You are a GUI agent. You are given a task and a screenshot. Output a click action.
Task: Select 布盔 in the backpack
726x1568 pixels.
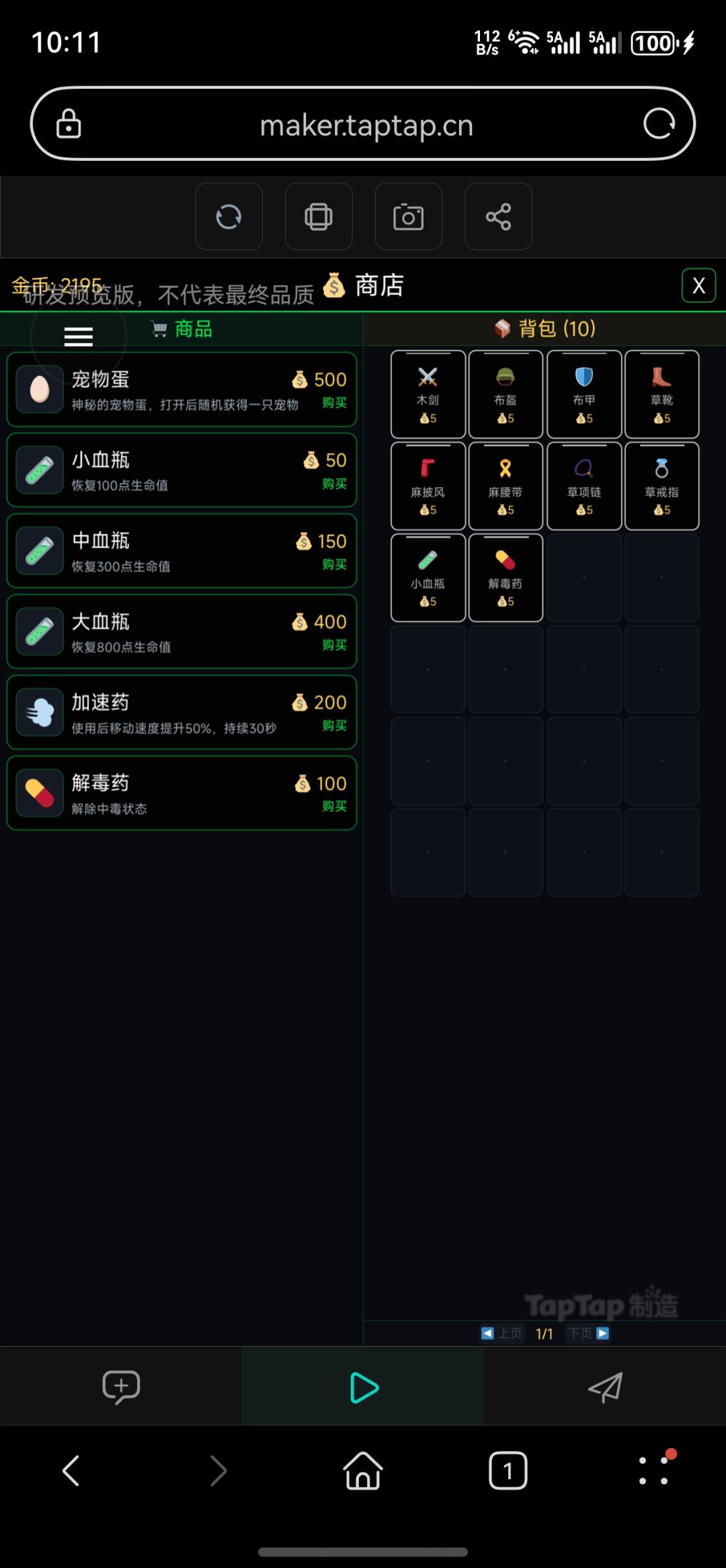coord(506,394)
